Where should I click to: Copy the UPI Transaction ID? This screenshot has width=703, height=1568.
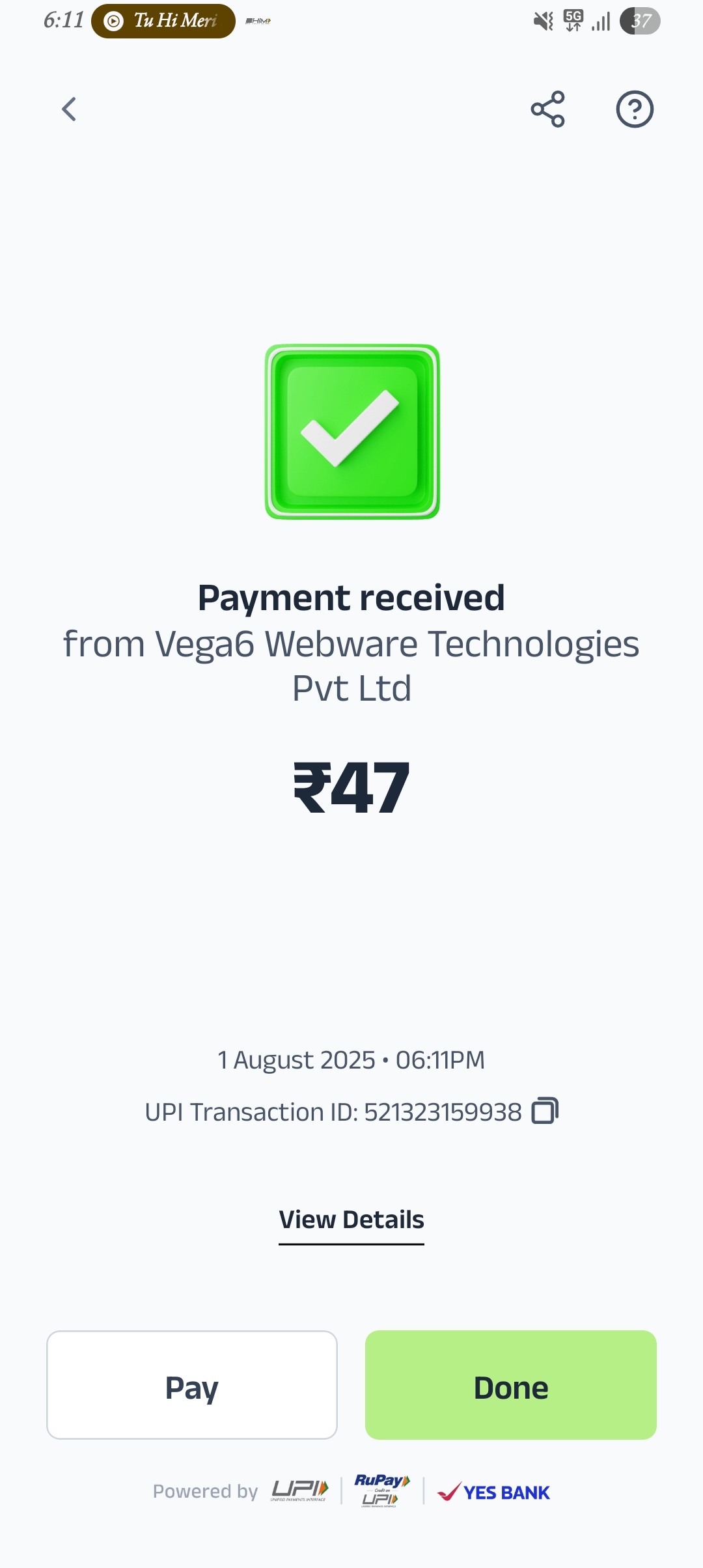(x=545, y=1111)
